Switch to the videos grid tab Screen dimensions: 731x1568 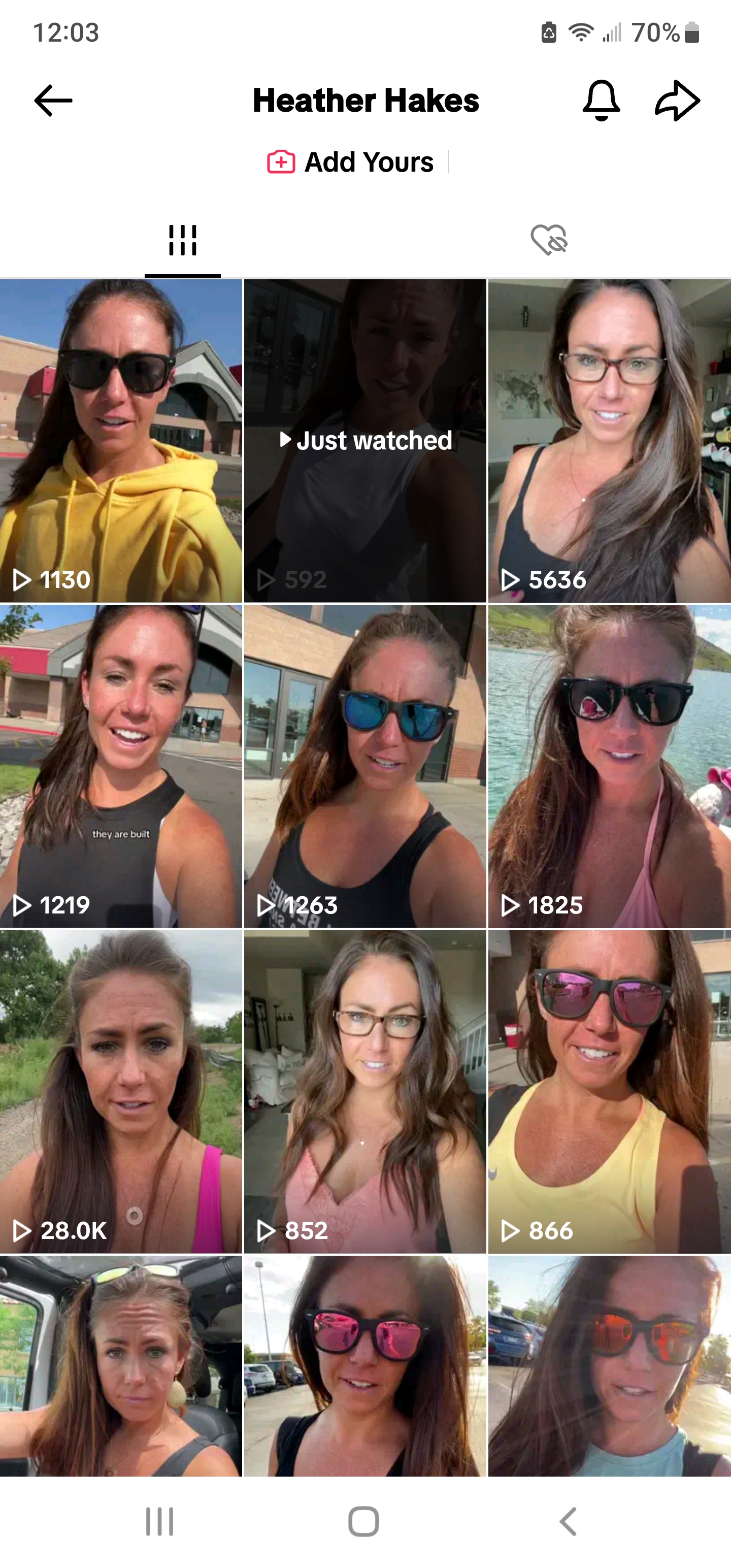click(x=183, y=240)
